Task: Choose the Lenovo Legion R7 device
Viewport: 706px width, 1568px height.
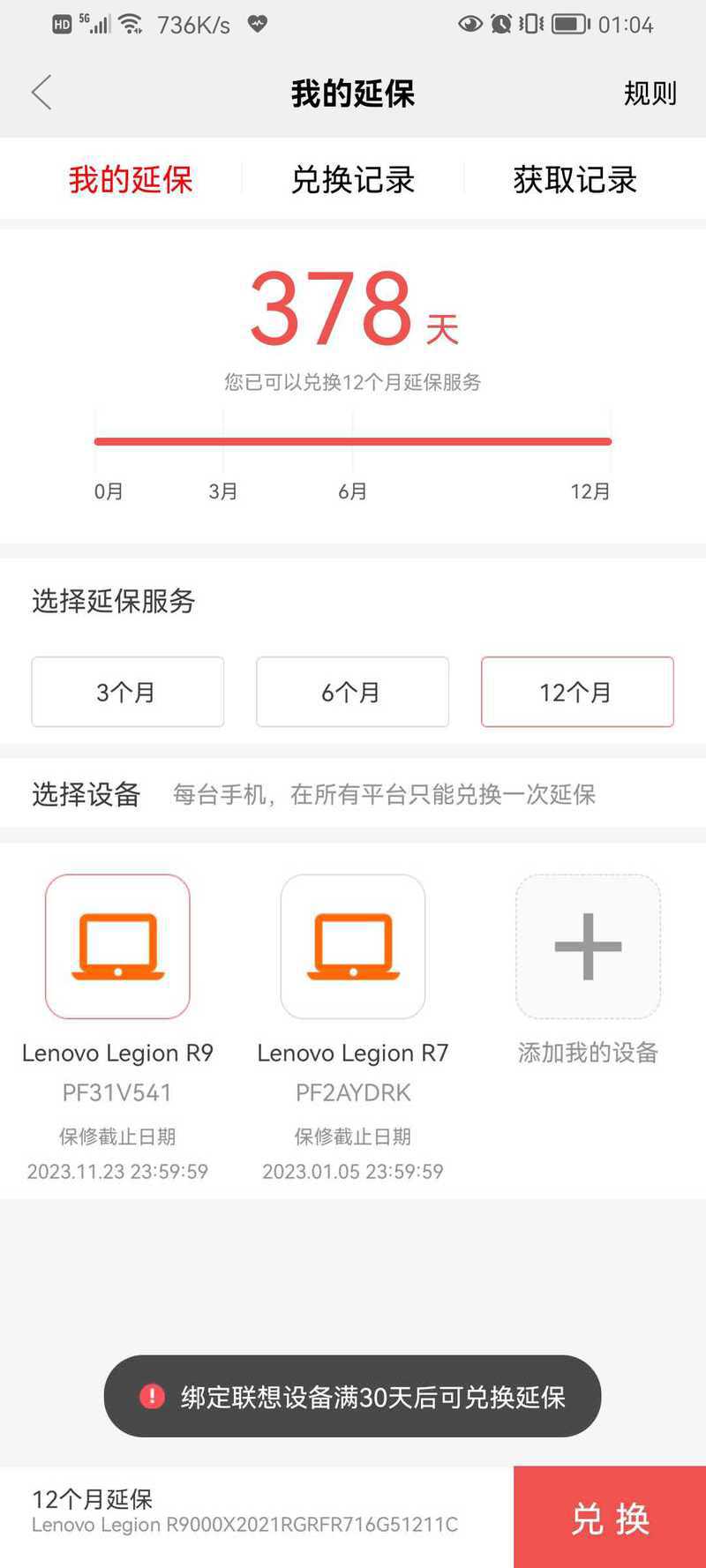Action: [x=353, y=947]
